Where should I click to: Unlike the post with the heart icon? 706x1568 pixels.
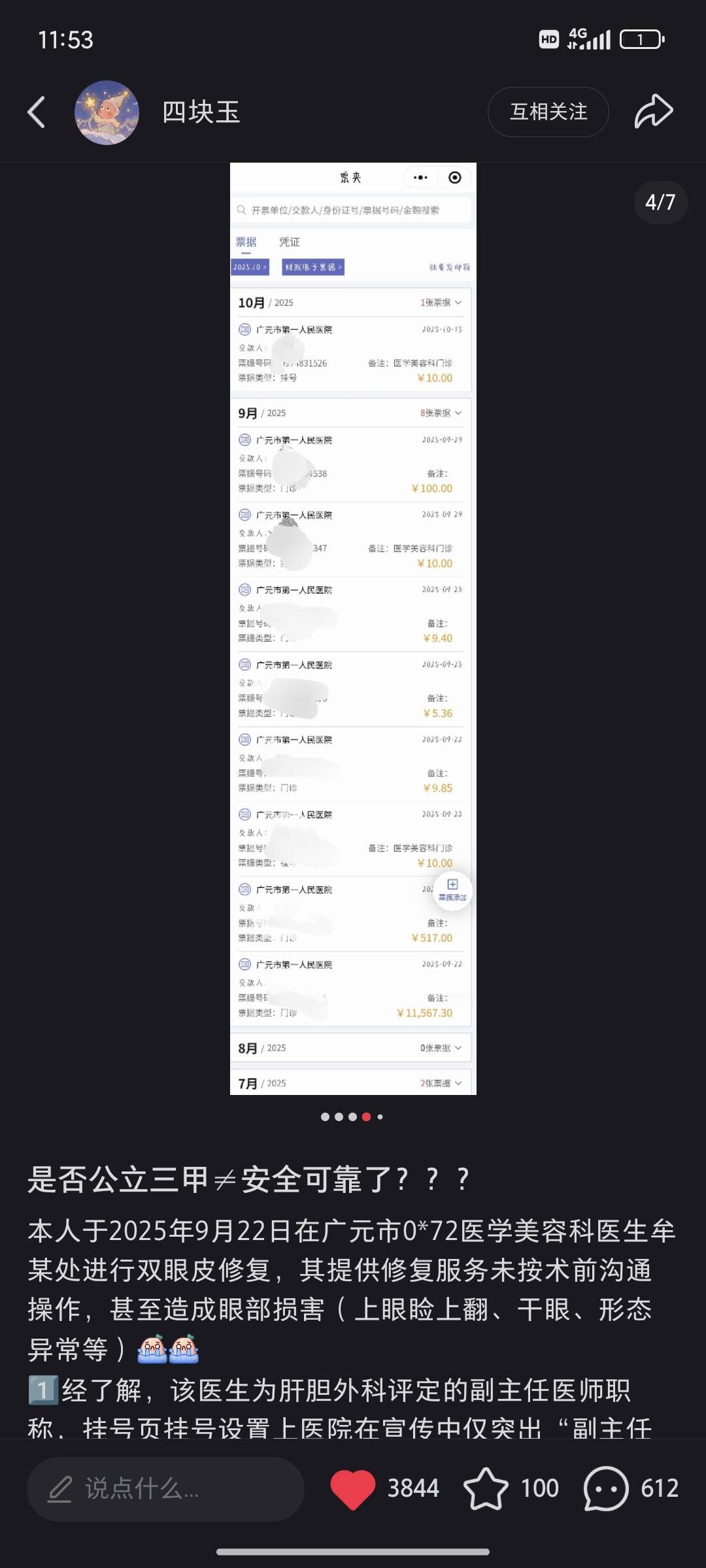coord(353,1489)
